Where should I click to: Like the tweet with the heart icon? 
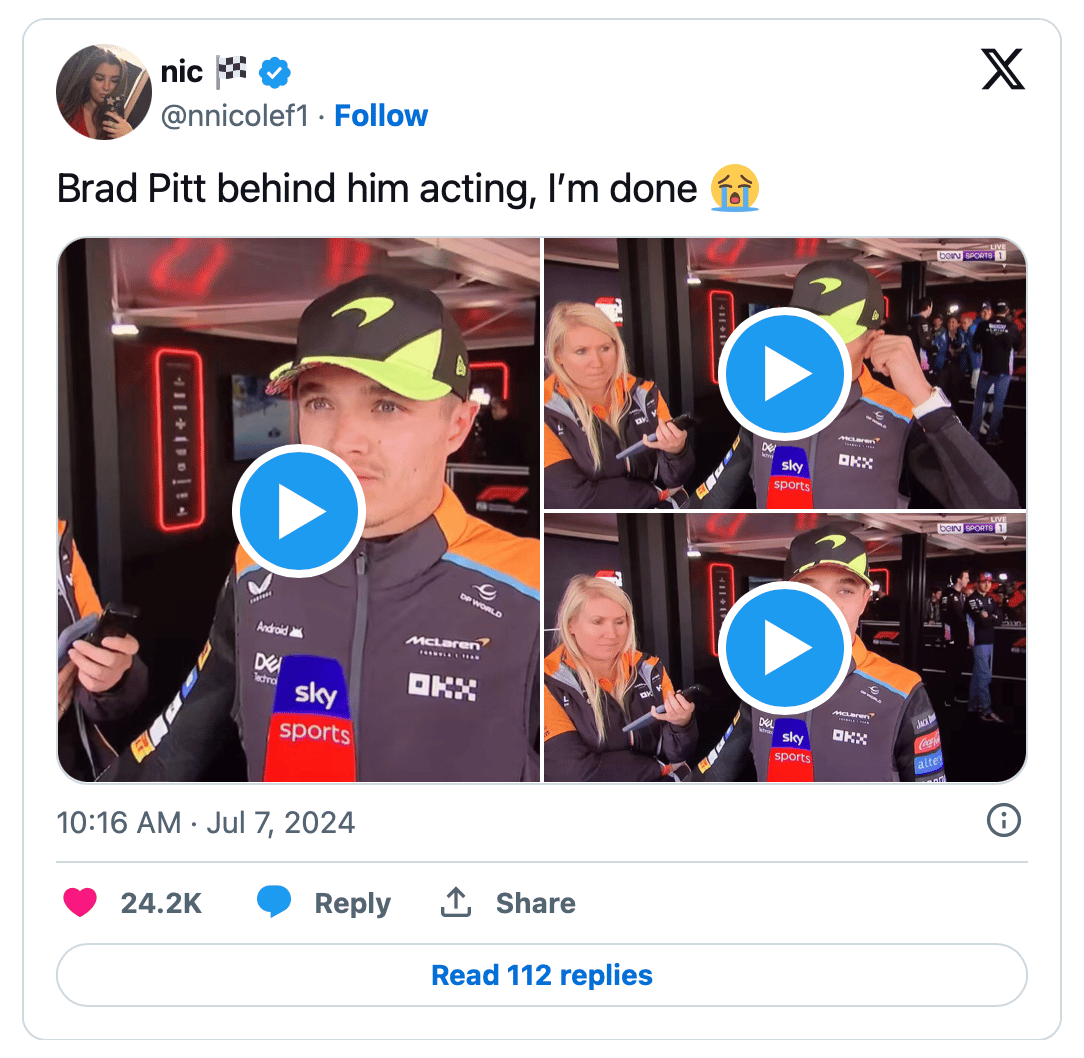(81, 903)
